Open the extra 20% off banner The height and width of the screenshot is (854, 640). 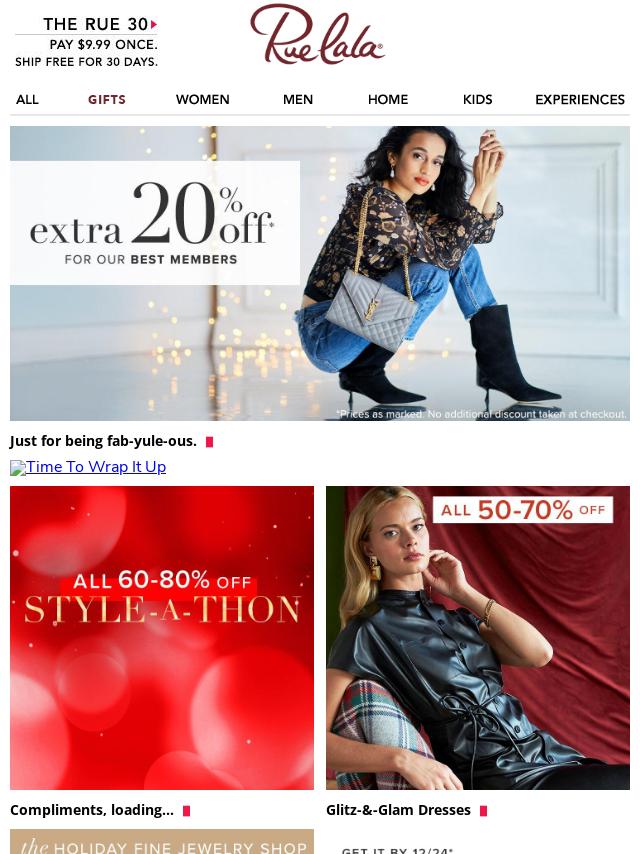point(320,273)
